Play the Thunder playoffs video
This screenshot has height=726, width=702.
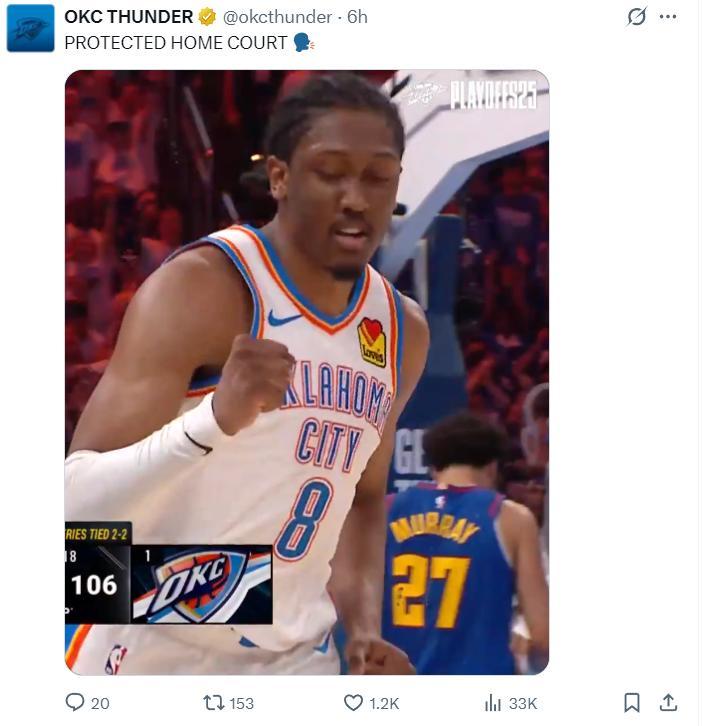307,372
